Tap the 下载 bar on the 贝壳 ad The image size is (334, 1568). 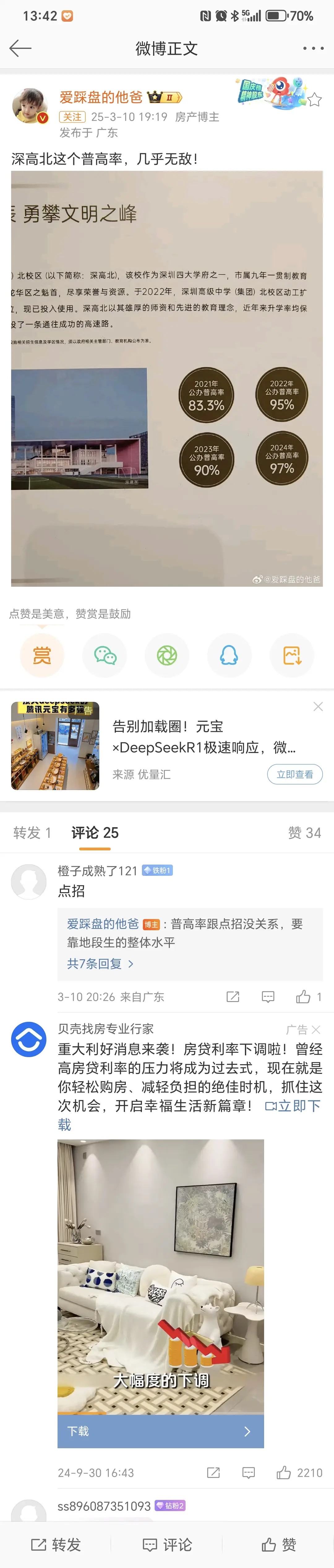point(161,1431)
